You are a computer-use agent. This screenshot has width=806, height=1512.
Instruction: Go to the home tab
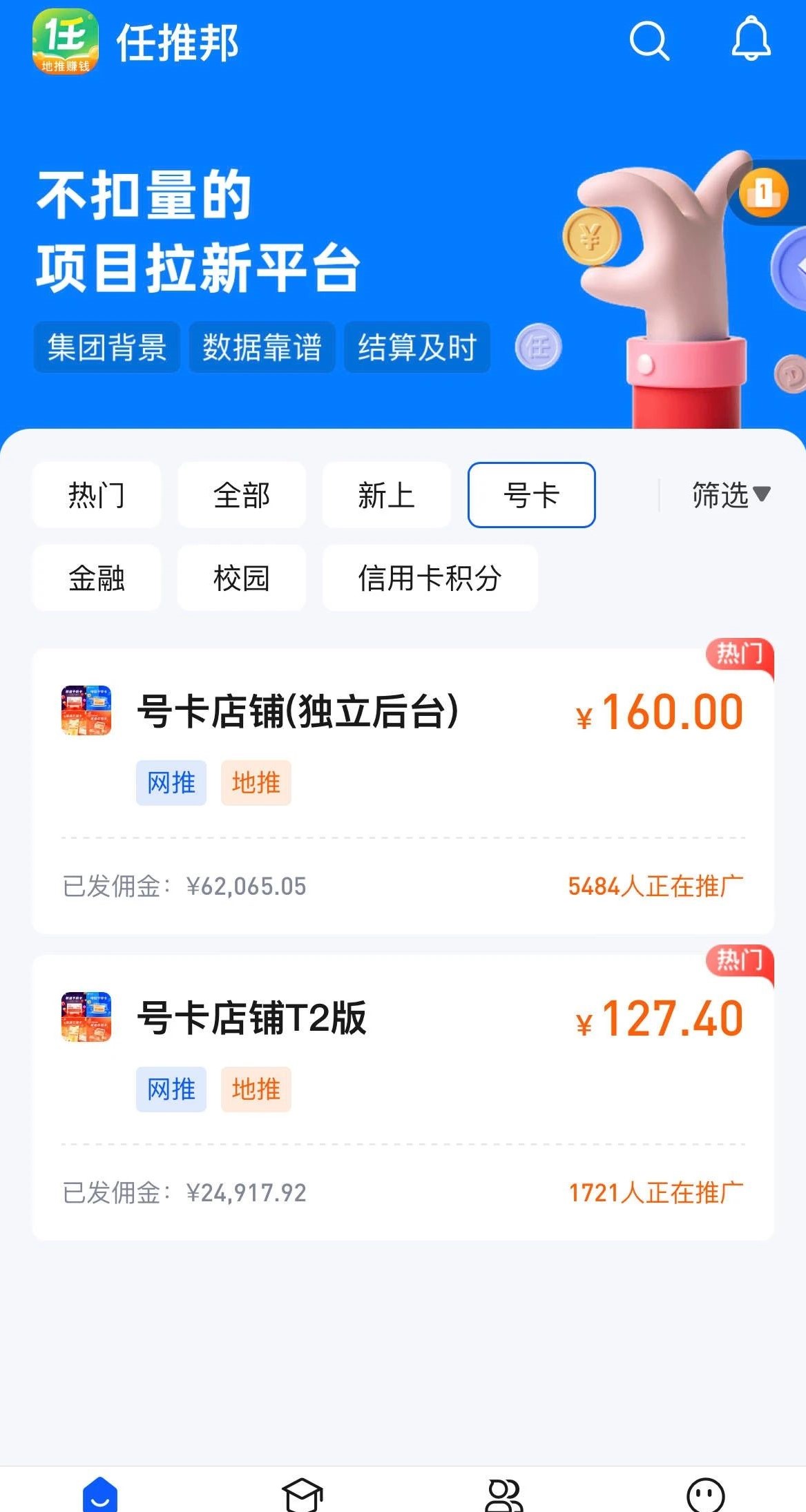[x=100, y=1495]
